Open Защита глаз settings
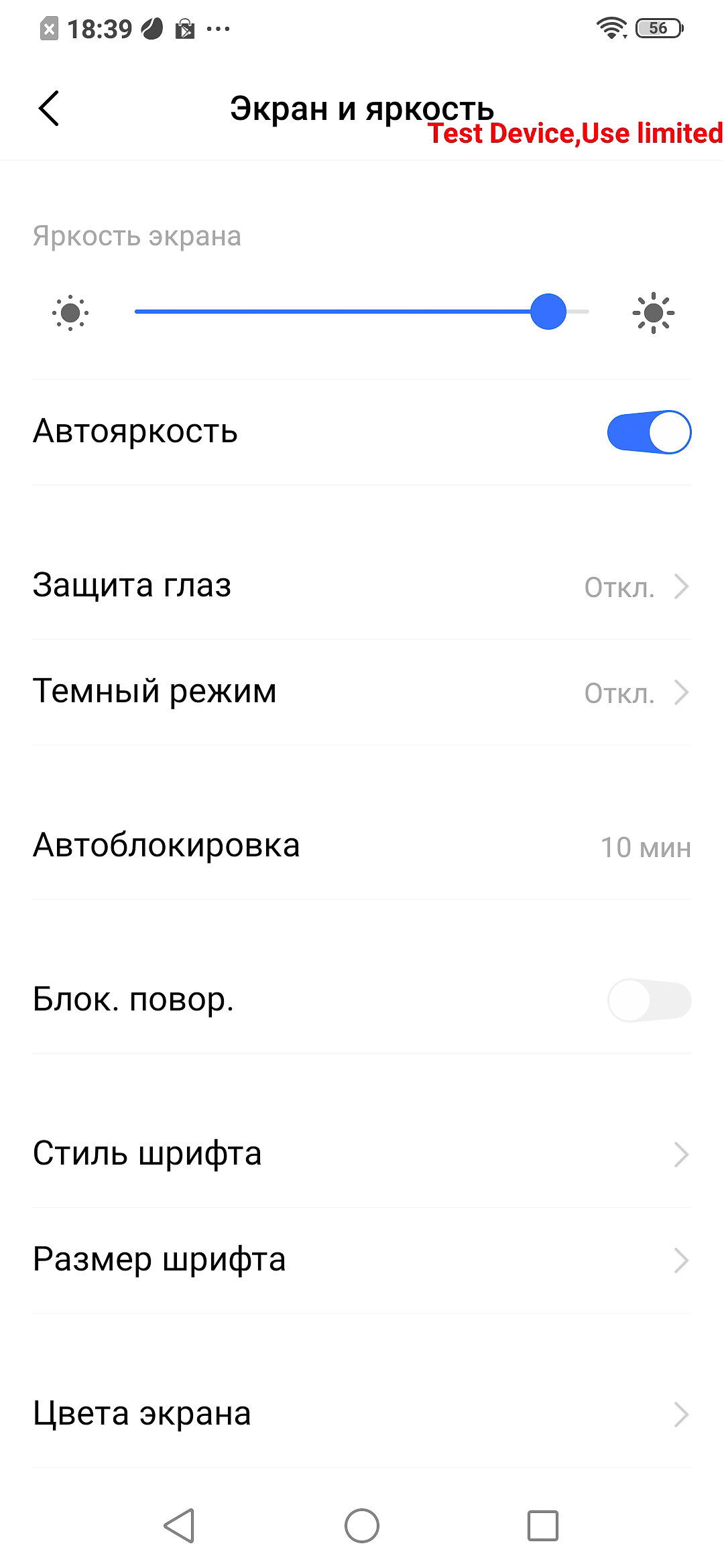 click(362, 586)
